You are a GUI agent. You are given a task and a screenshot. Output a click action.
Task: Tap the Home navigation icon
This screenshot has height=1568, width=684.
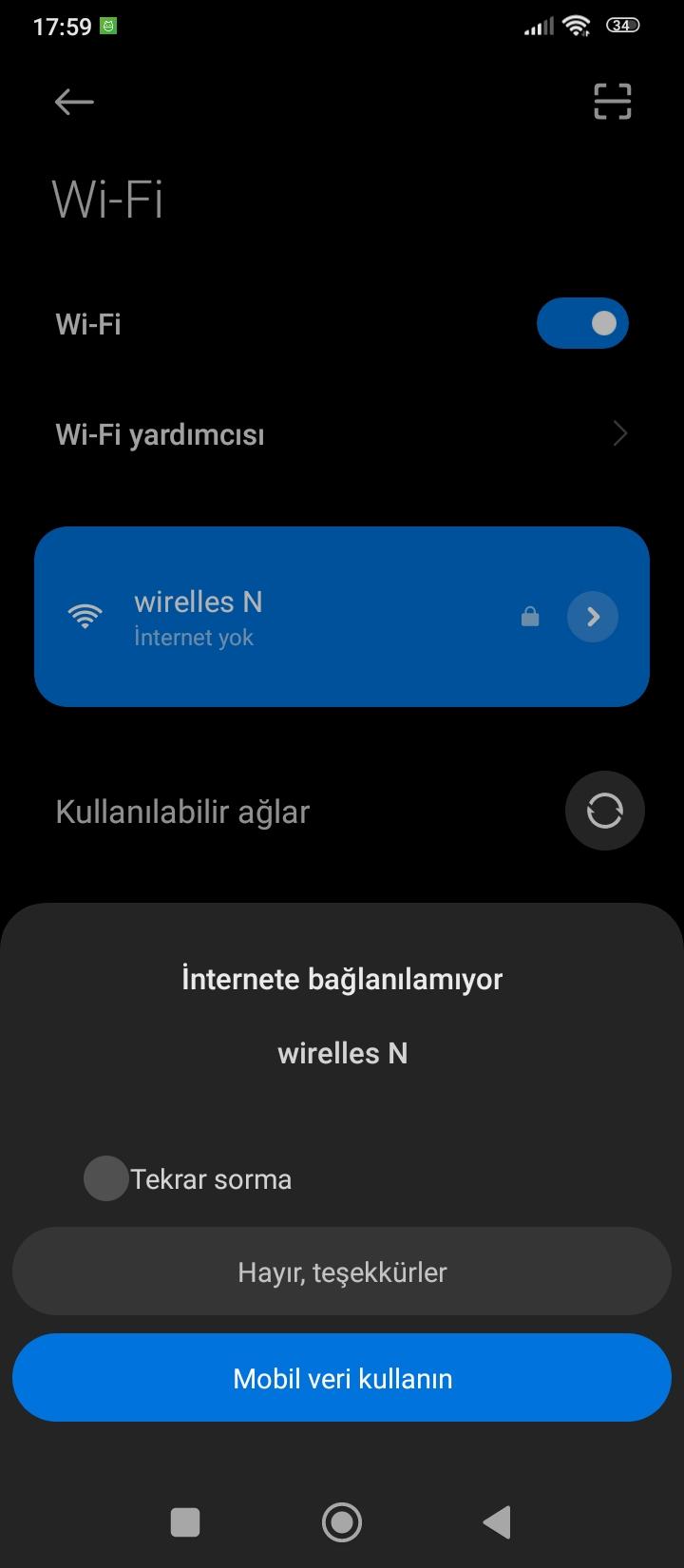[x=342, y=1521]
